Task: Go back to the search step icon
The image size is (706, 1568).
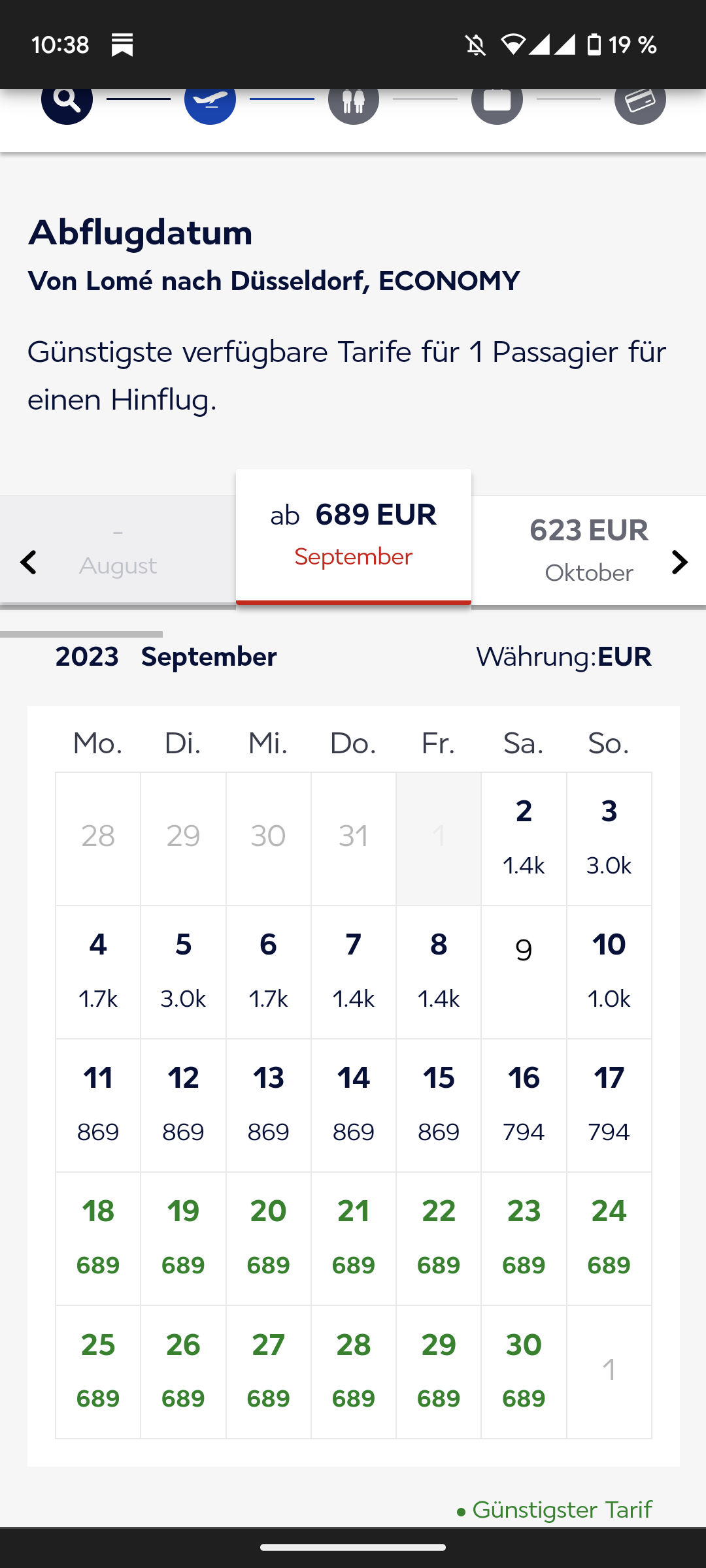Action: pos(67,100)
